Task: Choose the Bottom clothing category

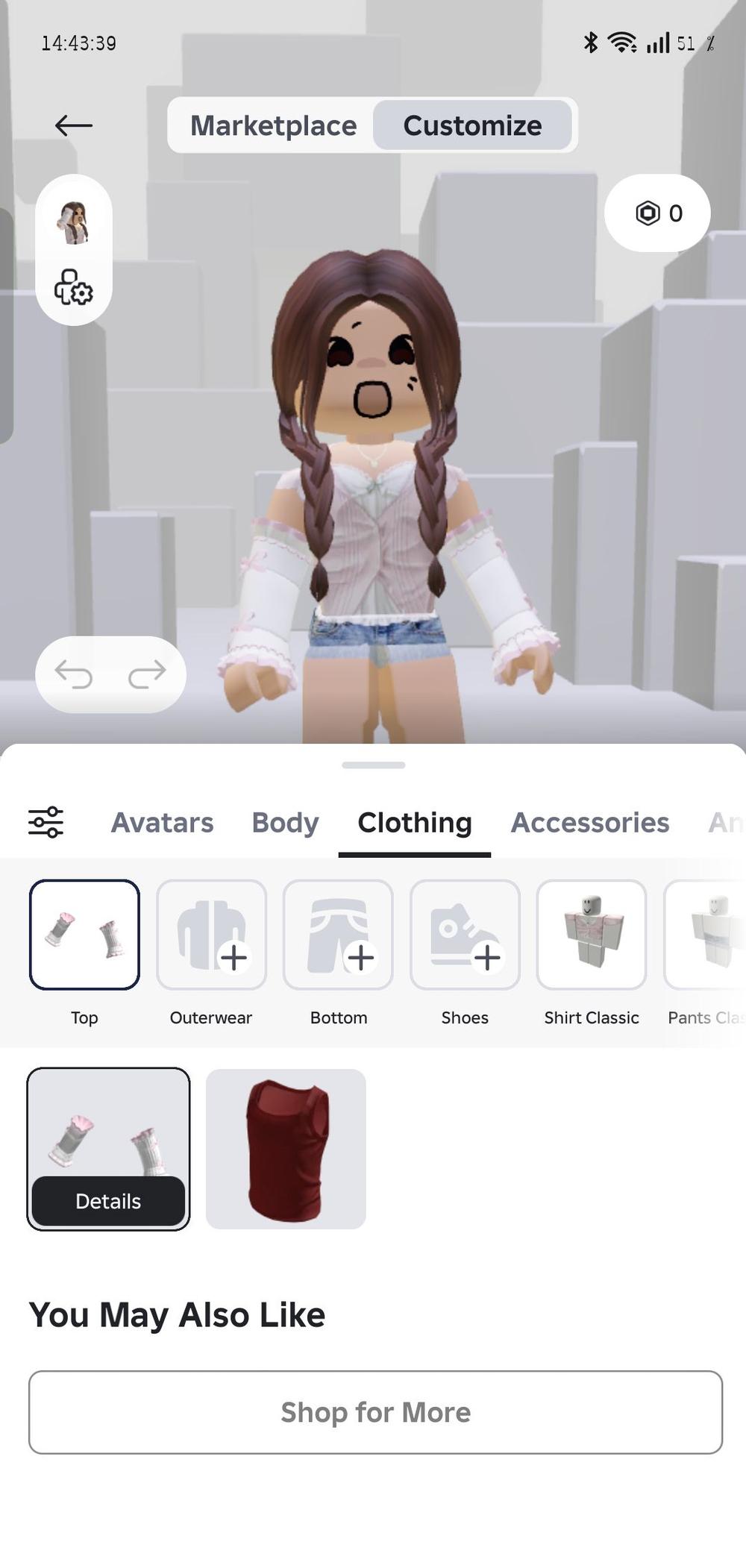Action: (x=338, y=935)
